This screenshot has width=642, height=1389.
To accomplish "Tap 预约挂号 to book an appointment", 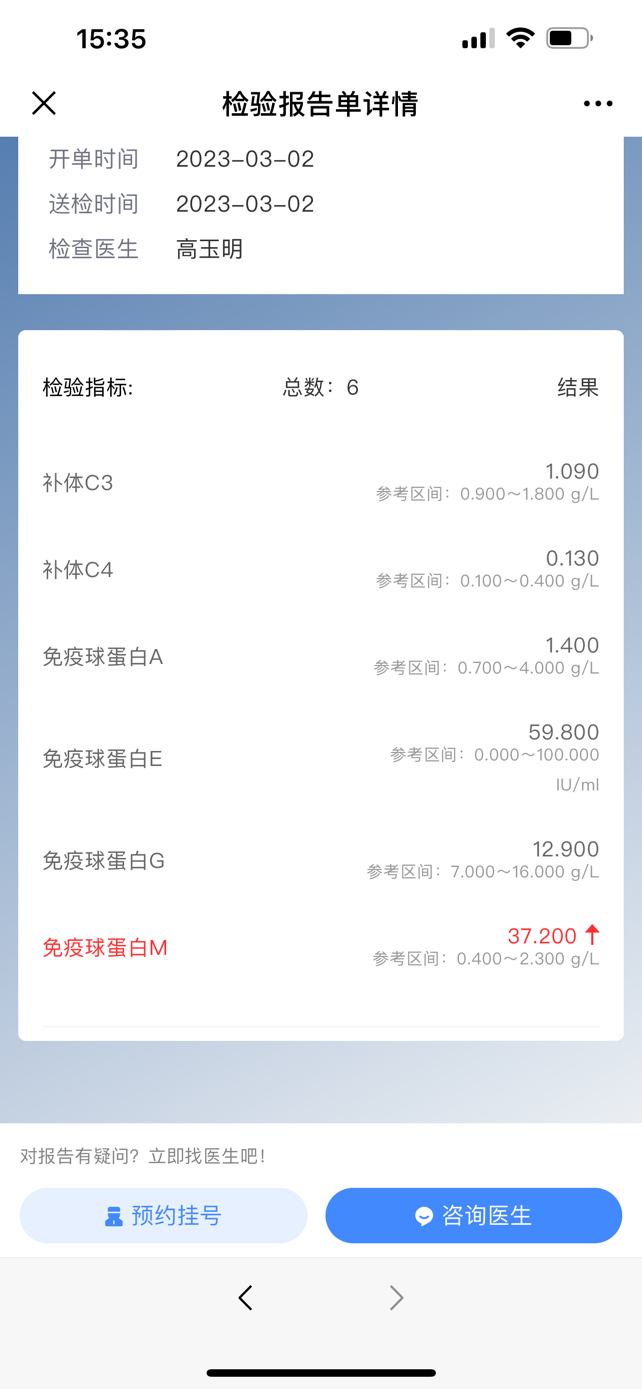I will (x=163, y=1215).
